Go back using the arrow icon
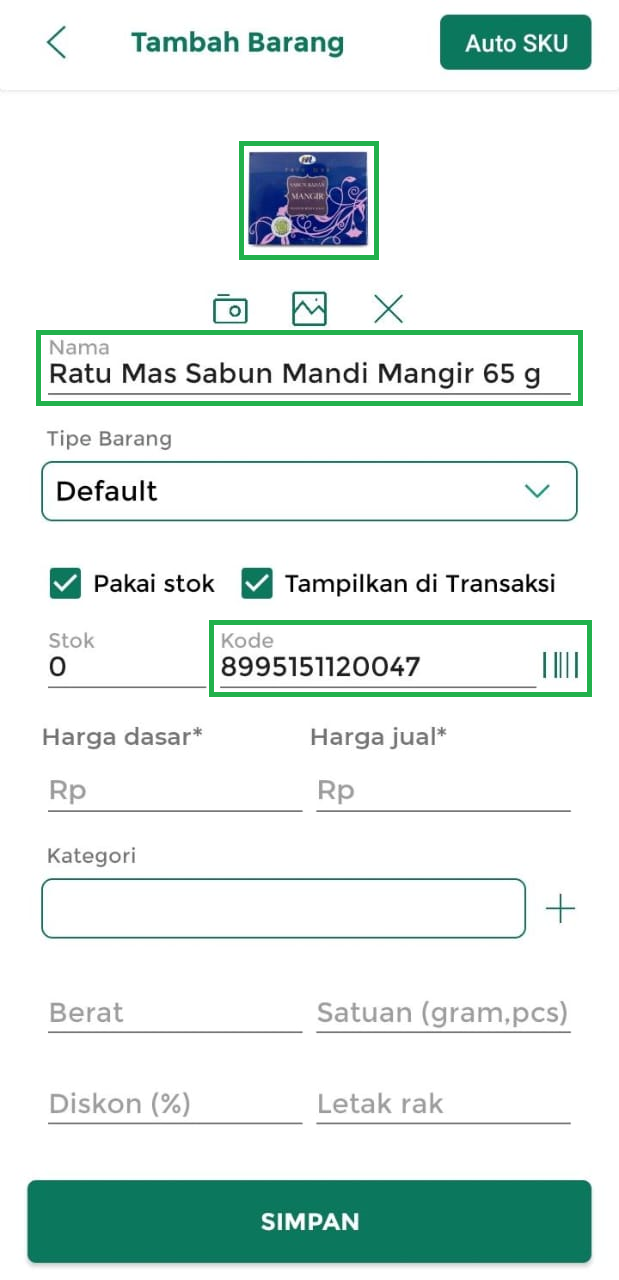The height and width of the screenshot is (1280, 619). coord(56,43)
